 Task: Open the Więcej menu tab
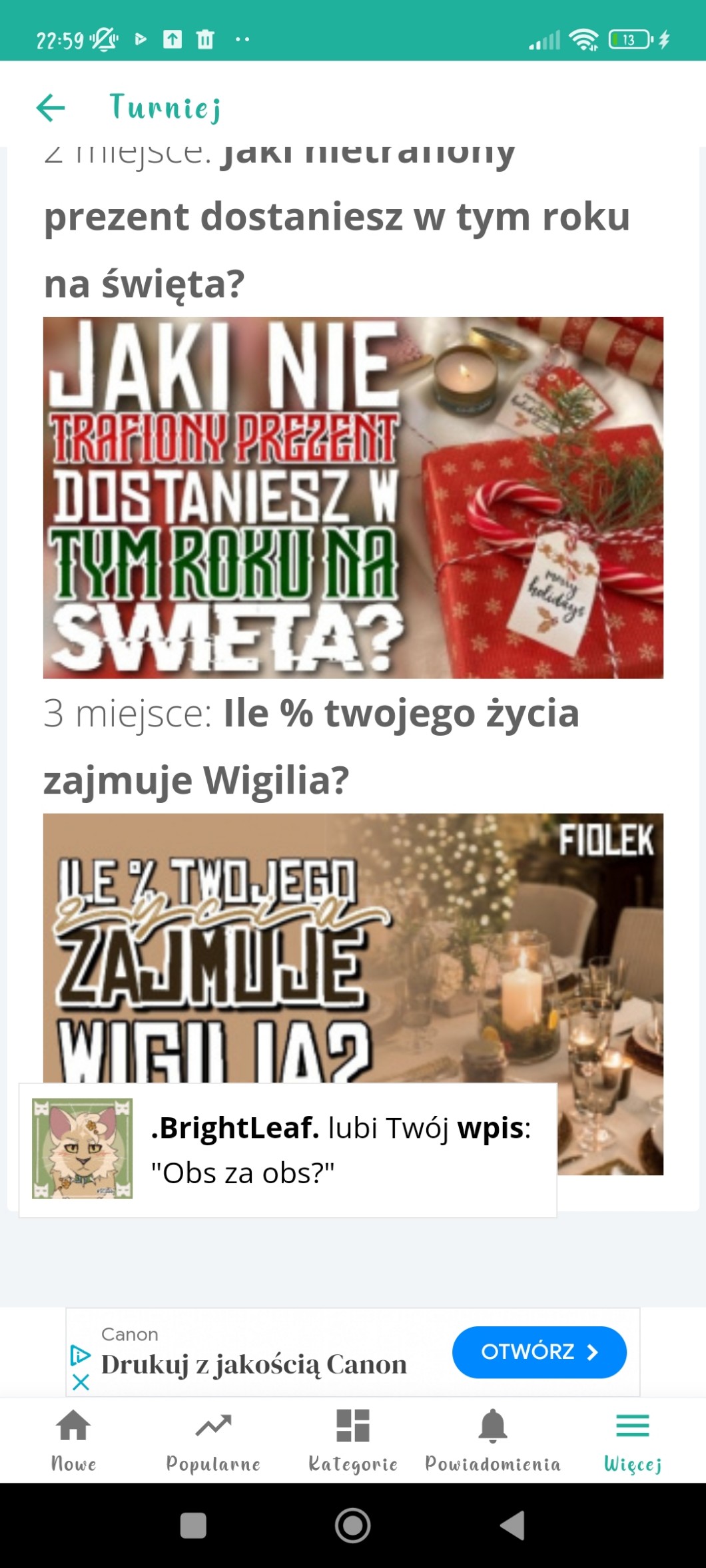633,1439
